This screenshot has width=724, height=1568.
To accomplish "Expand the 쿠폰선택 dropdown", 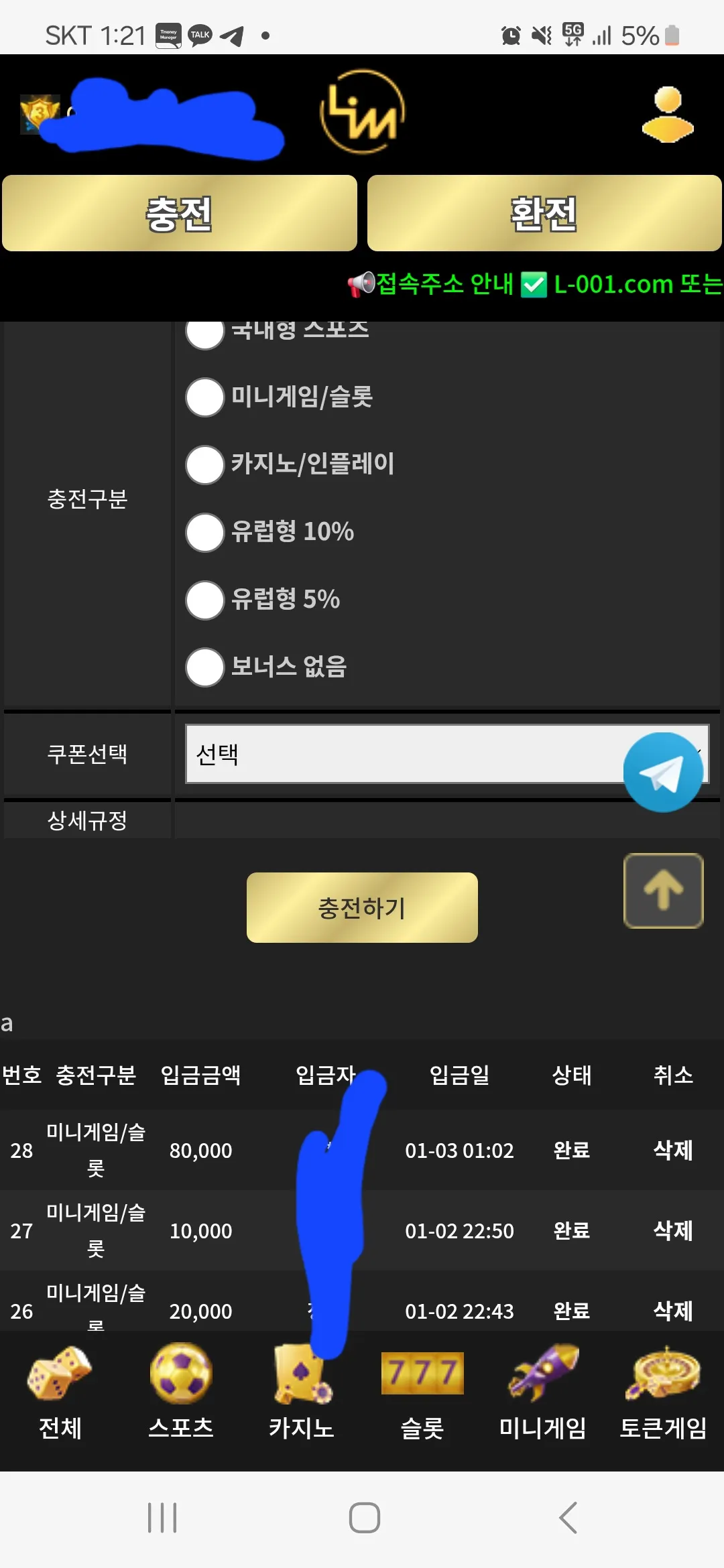I will pyautogui.click(x=447, y=754).
